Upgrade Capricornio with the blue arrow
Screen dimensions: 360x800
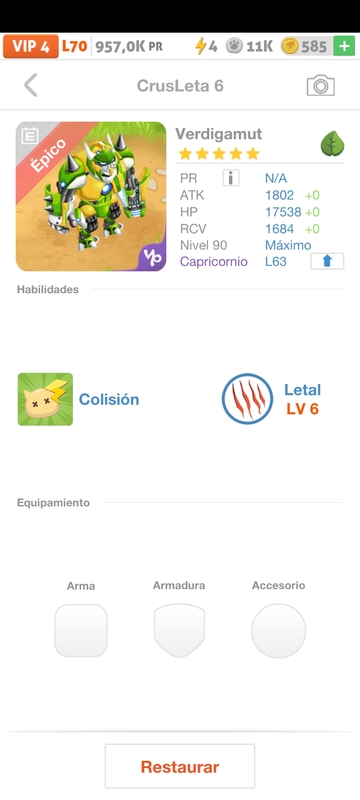327,261
